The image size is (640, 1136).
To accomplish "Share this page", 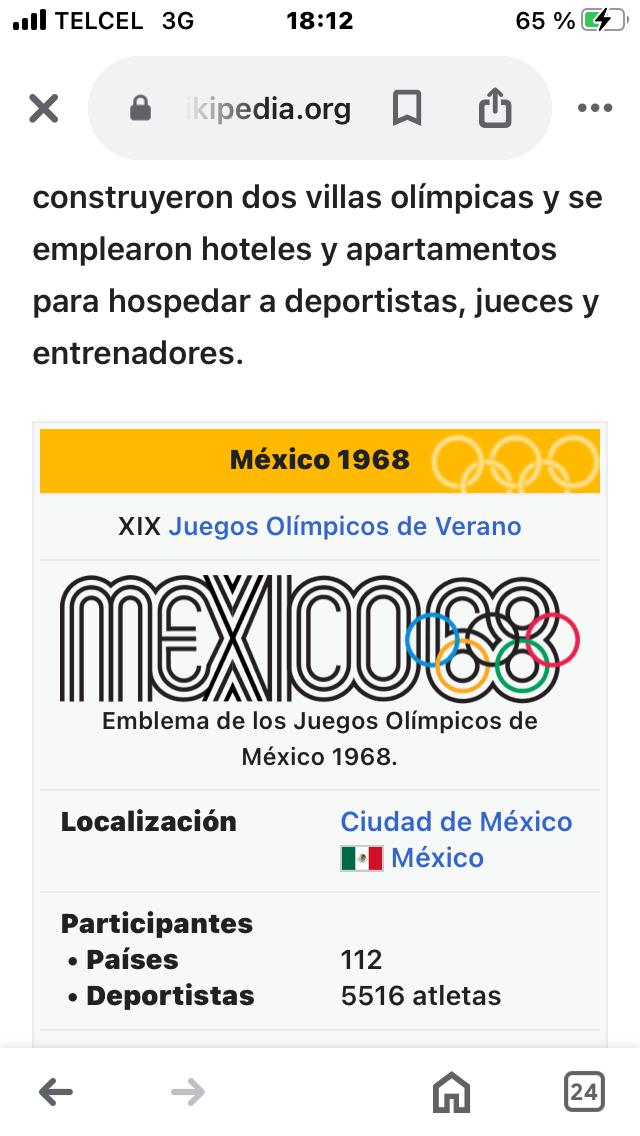I will click(495, 108).
